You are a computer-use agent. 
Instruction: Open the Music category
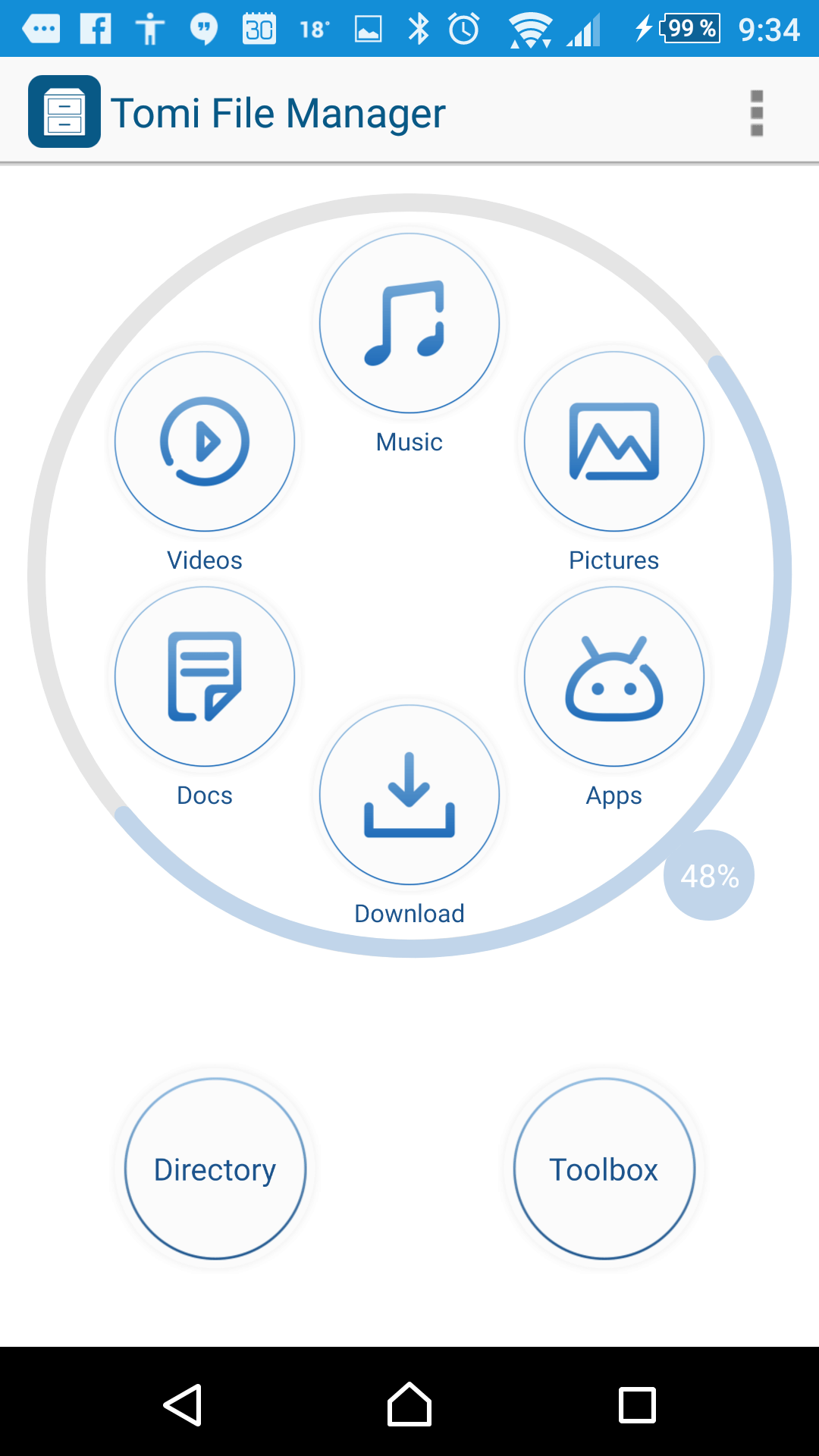click(409, 323)
